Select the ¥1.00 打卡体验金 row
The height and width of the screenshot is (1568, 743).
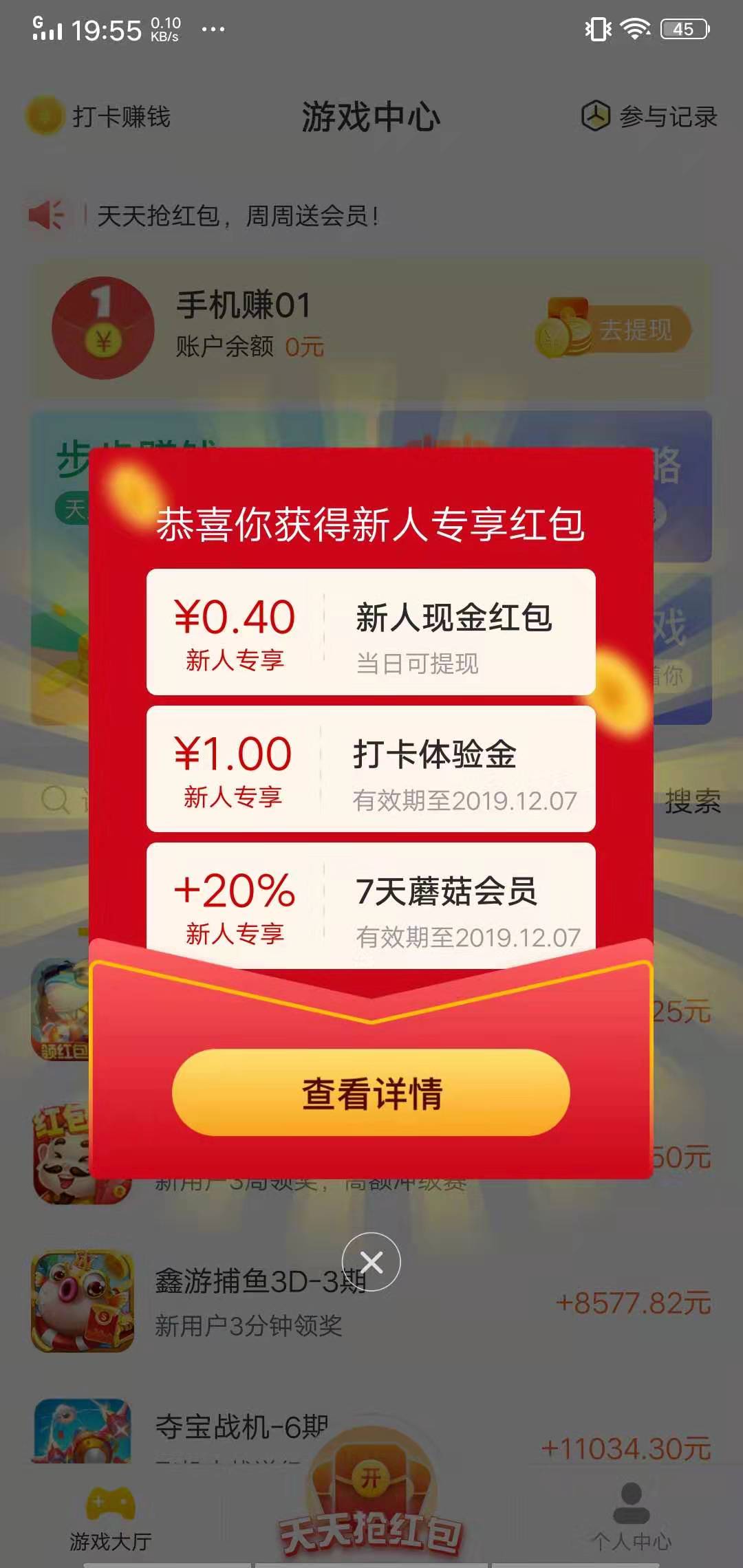point(371,769)
